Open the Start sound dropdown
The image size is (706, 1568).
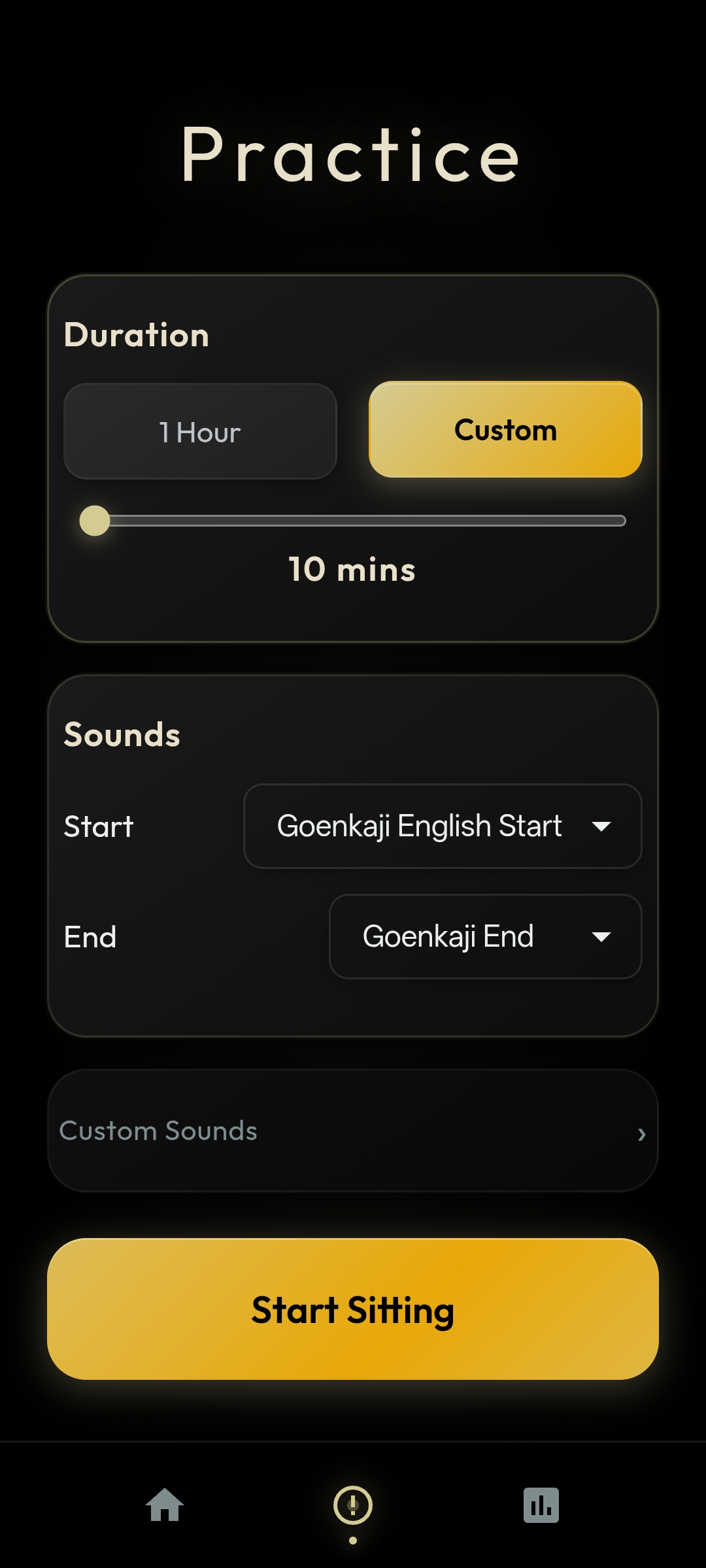[x=443, y=826]
